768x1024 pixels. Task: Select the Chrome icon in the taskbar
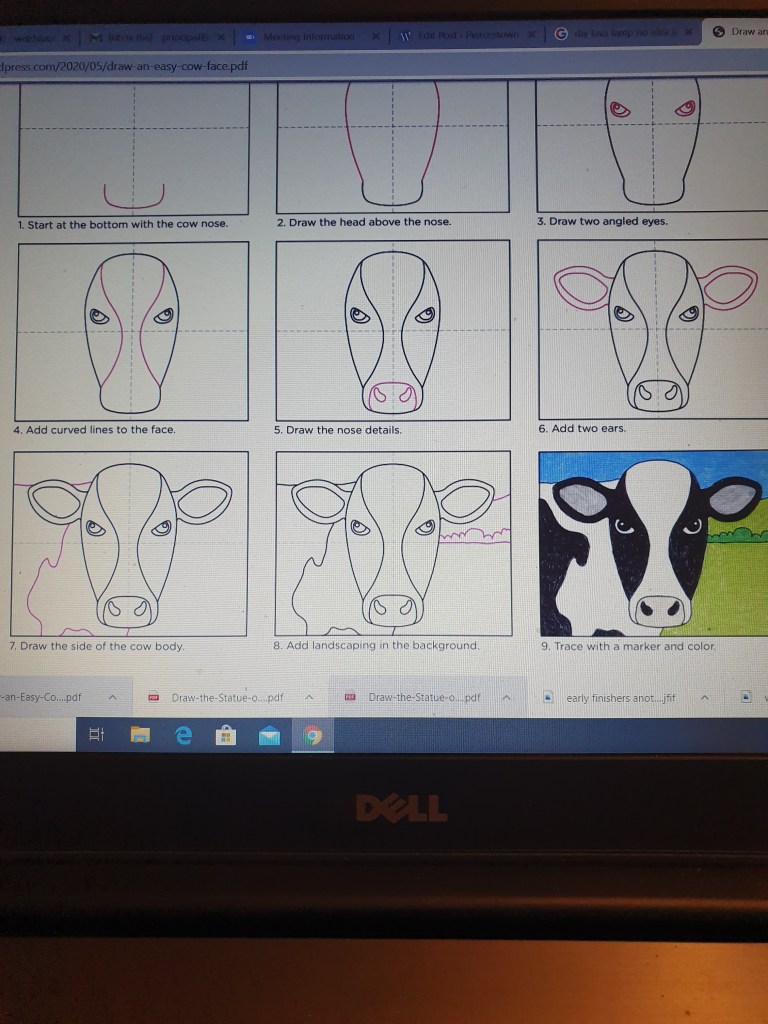coord(313,736)
